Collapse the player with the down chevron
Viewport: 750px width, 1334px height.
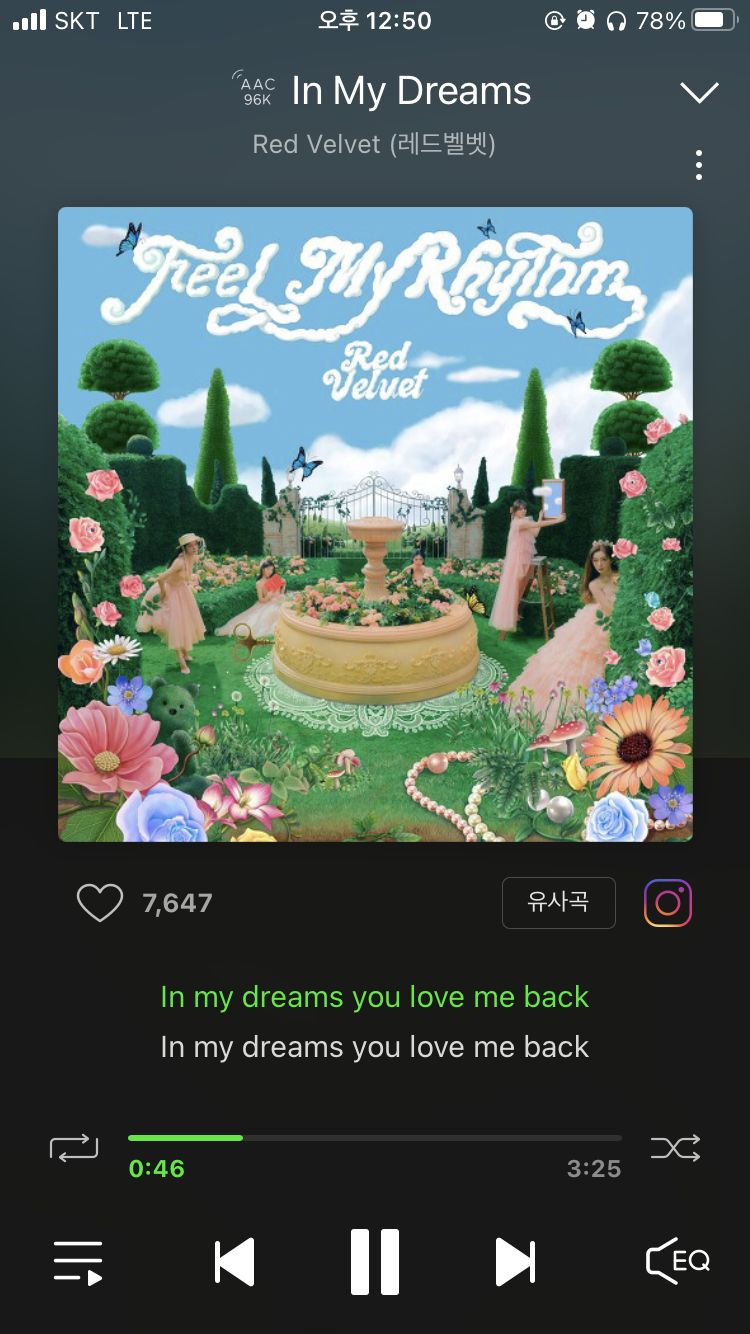(x=699, y=93)
